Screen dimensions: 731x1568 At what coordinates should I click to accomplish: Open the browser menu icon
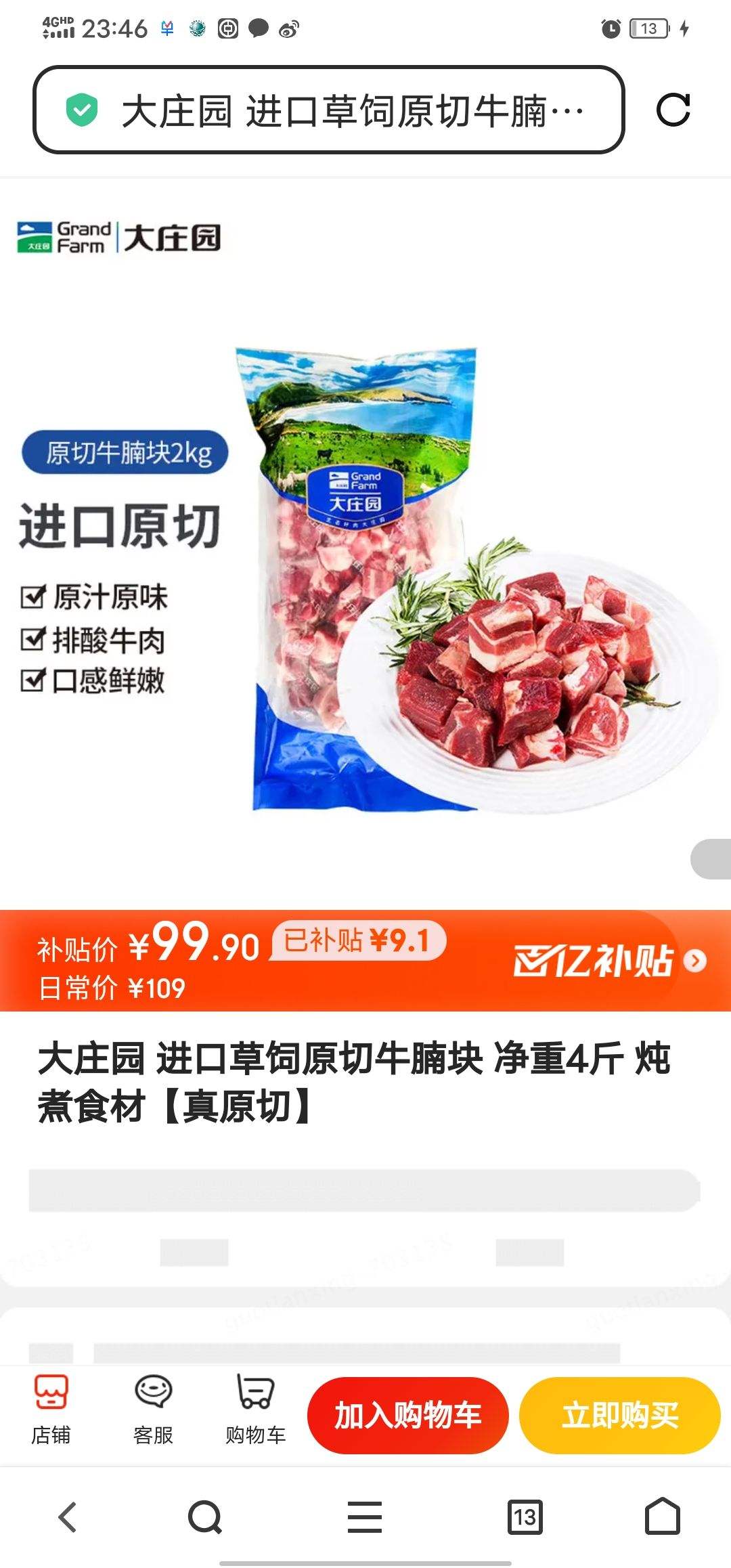[365, 1517]
